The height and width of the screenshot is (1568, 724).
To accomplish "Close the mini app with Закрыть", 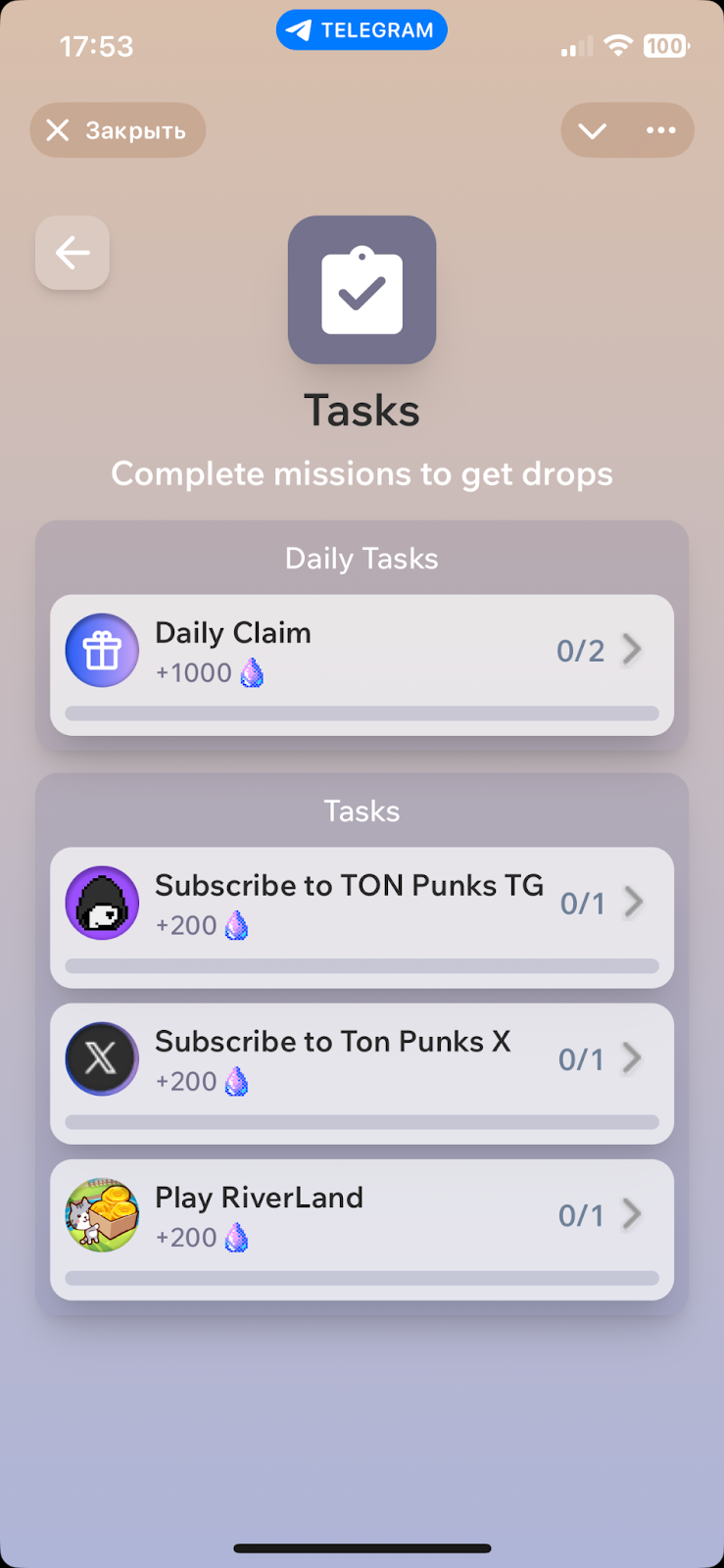I will (118, 130).
